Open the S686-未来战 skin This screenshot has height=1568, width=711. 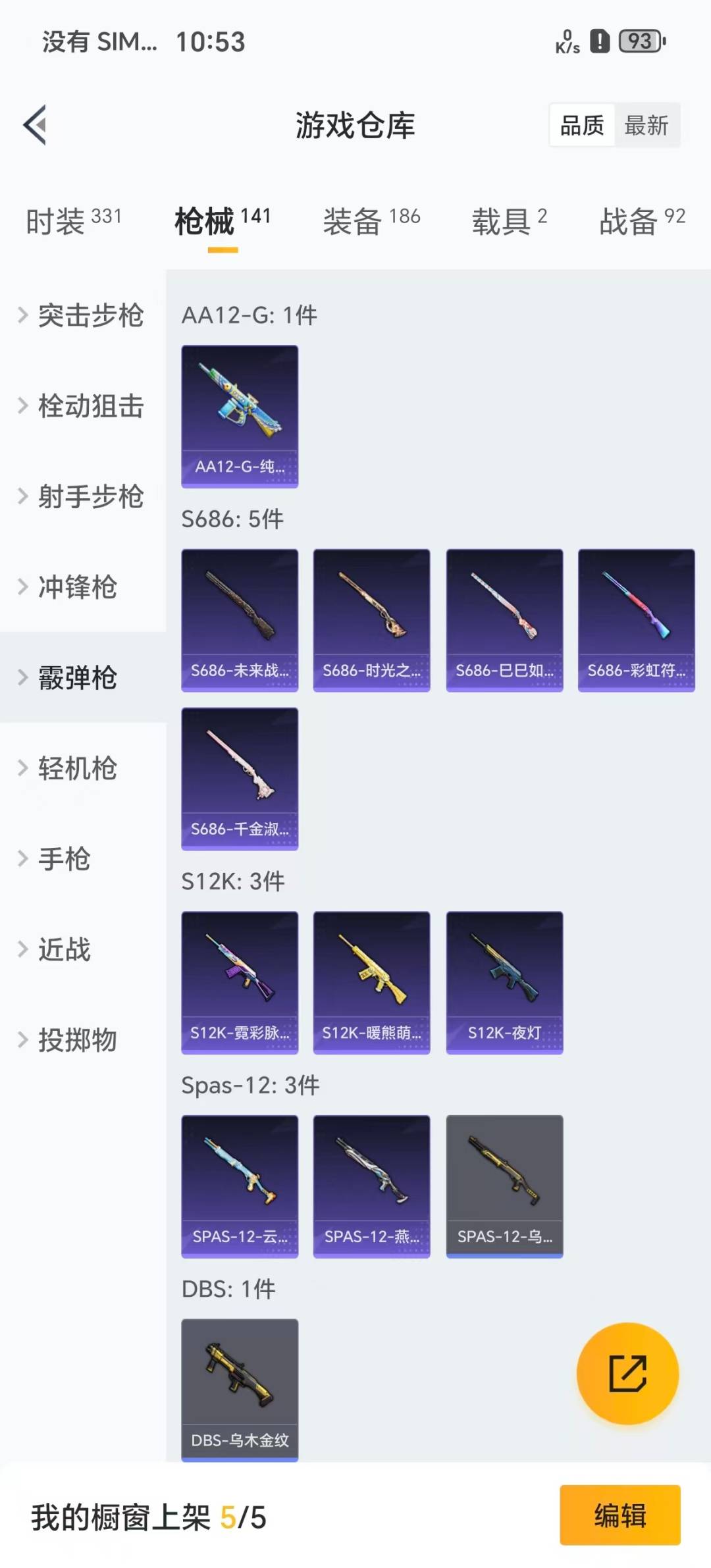[240, 619]
